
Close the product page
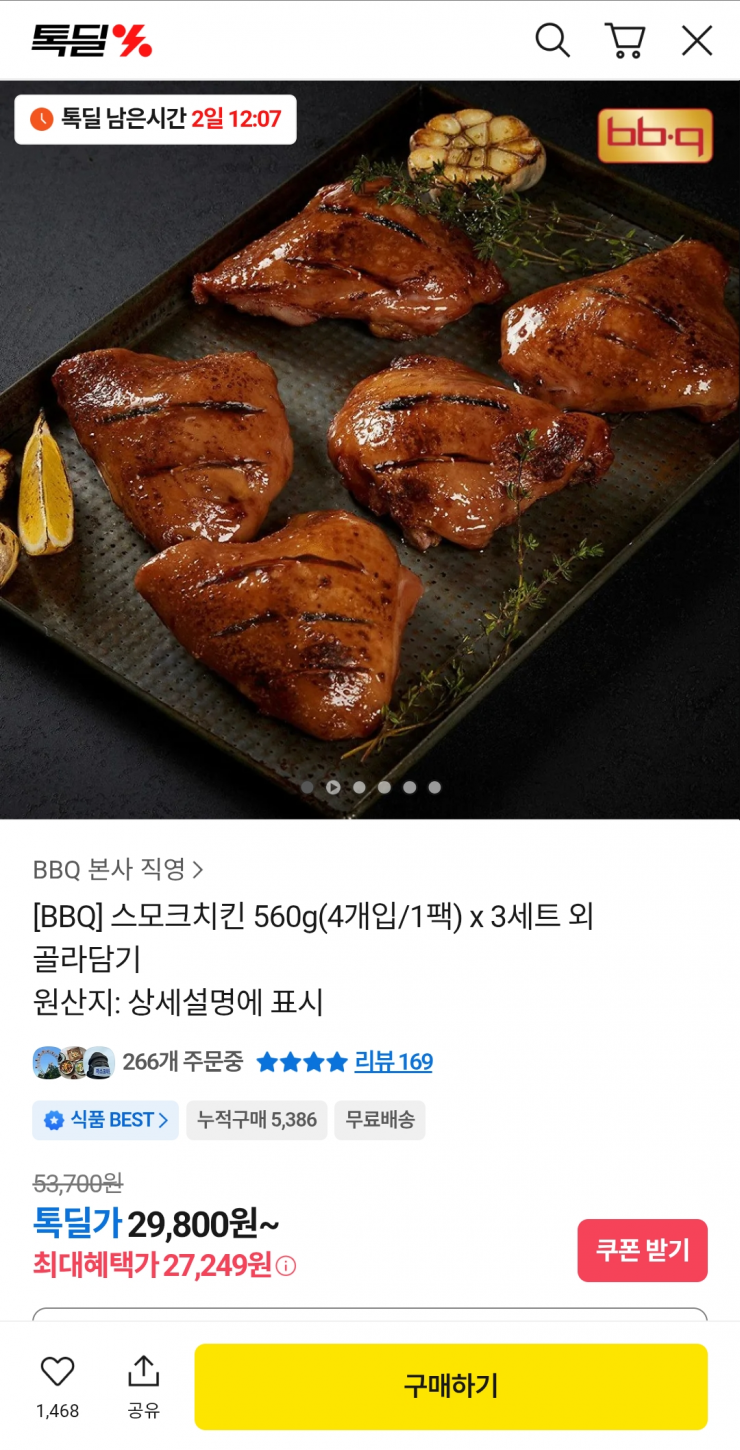point(697,41)
